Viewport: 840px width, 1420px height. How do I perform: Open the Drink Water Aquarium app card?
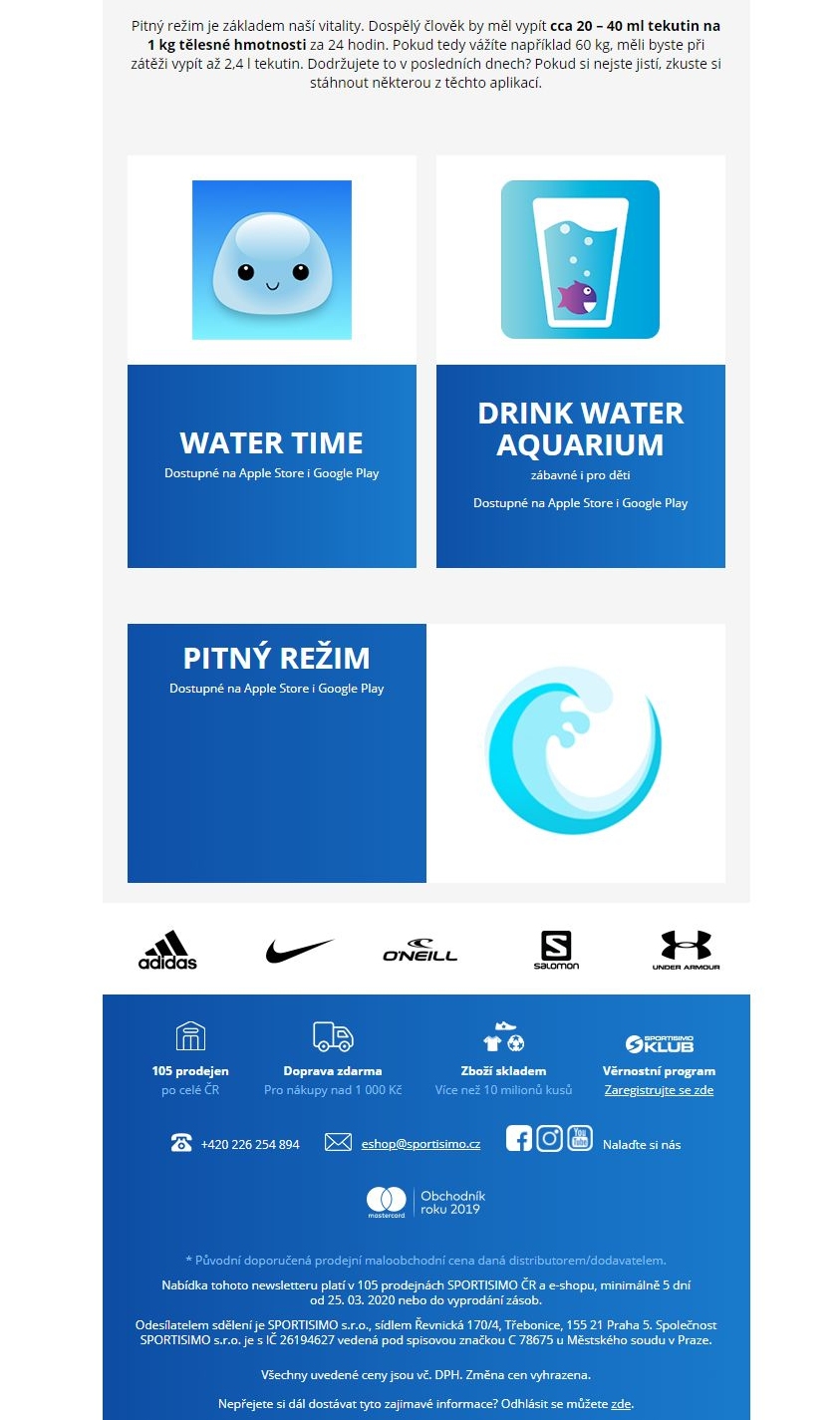(581, 362)
